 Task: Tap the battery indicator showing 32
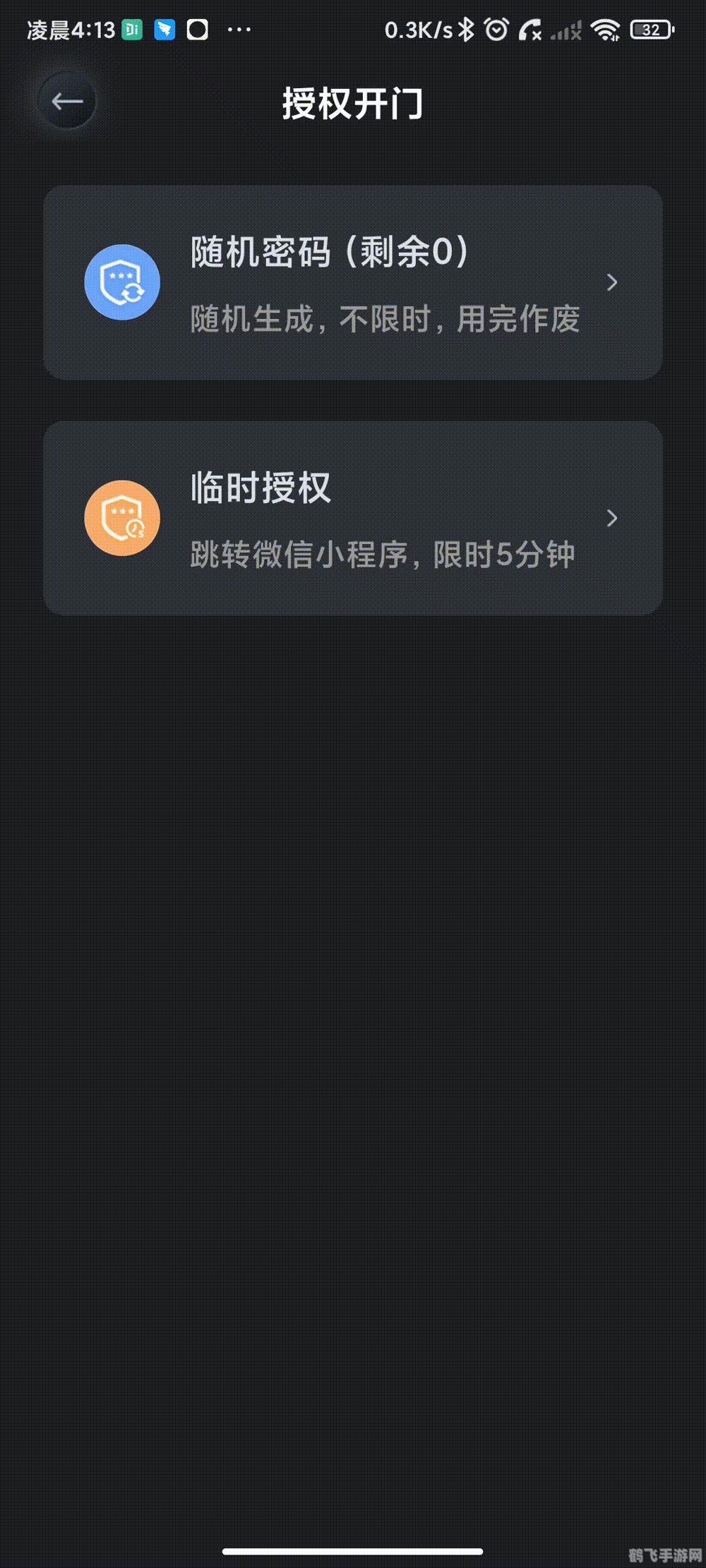pos(650,28)
